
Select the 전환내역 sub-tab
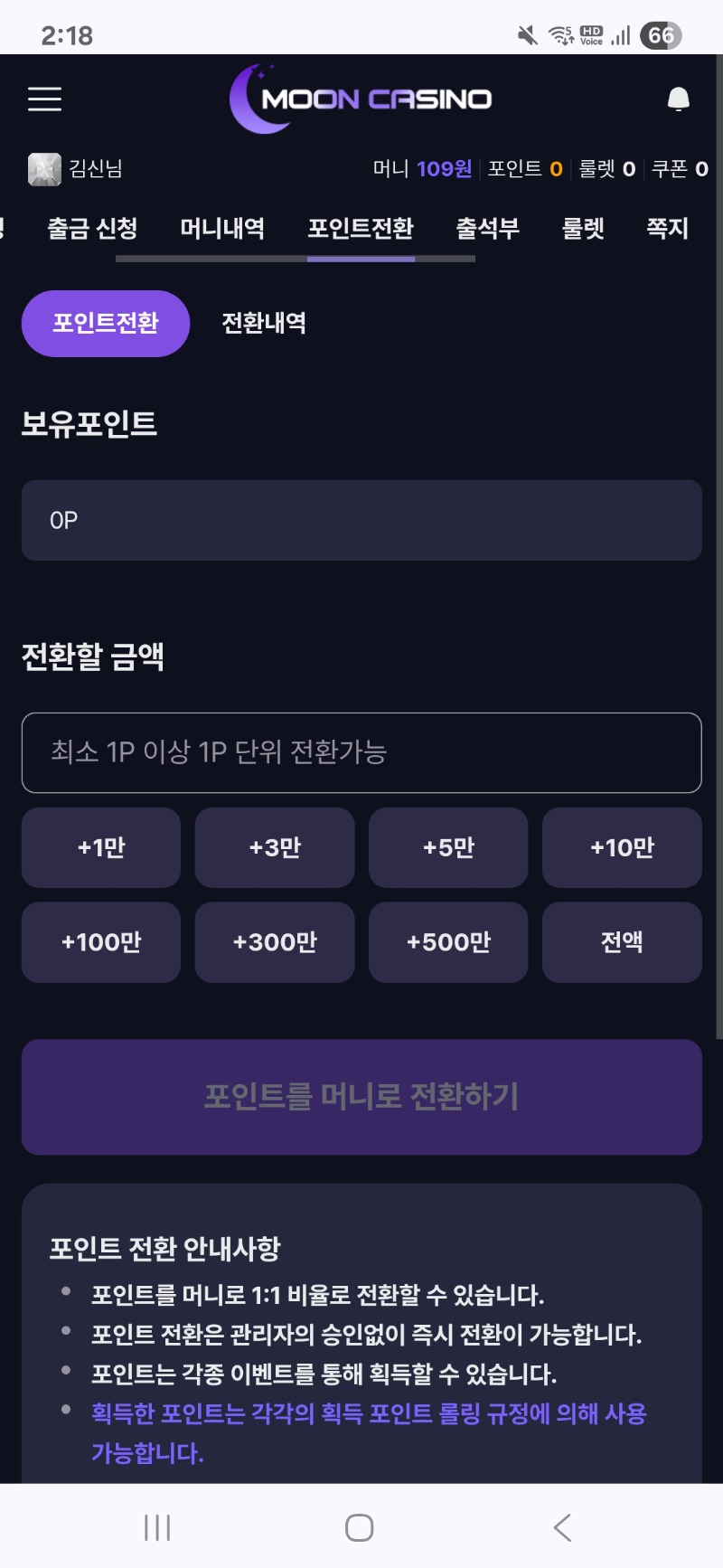click(264, 323)
